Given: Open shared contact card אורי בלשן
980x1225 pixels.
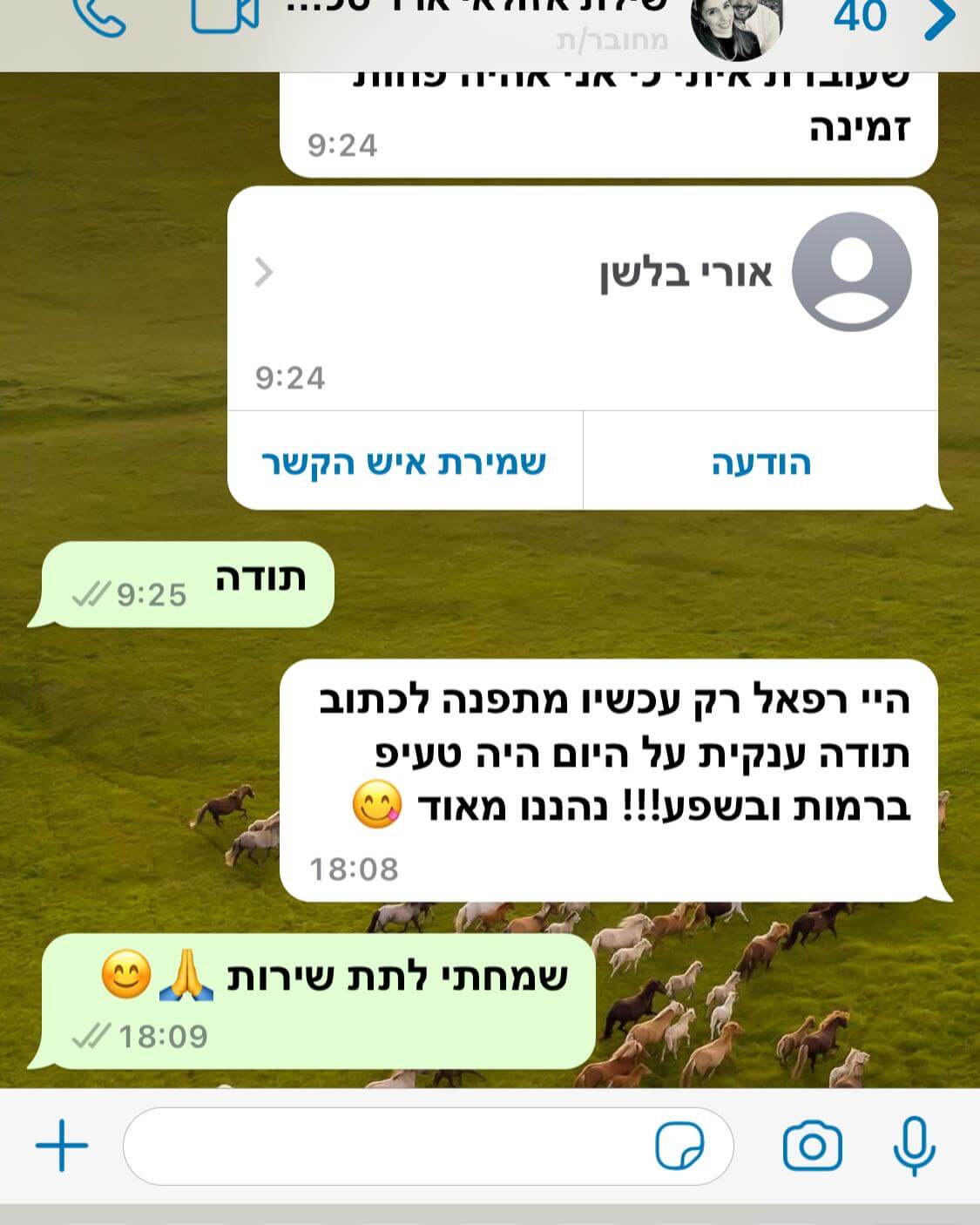Looking at the screenshot, I should (582, 274).
